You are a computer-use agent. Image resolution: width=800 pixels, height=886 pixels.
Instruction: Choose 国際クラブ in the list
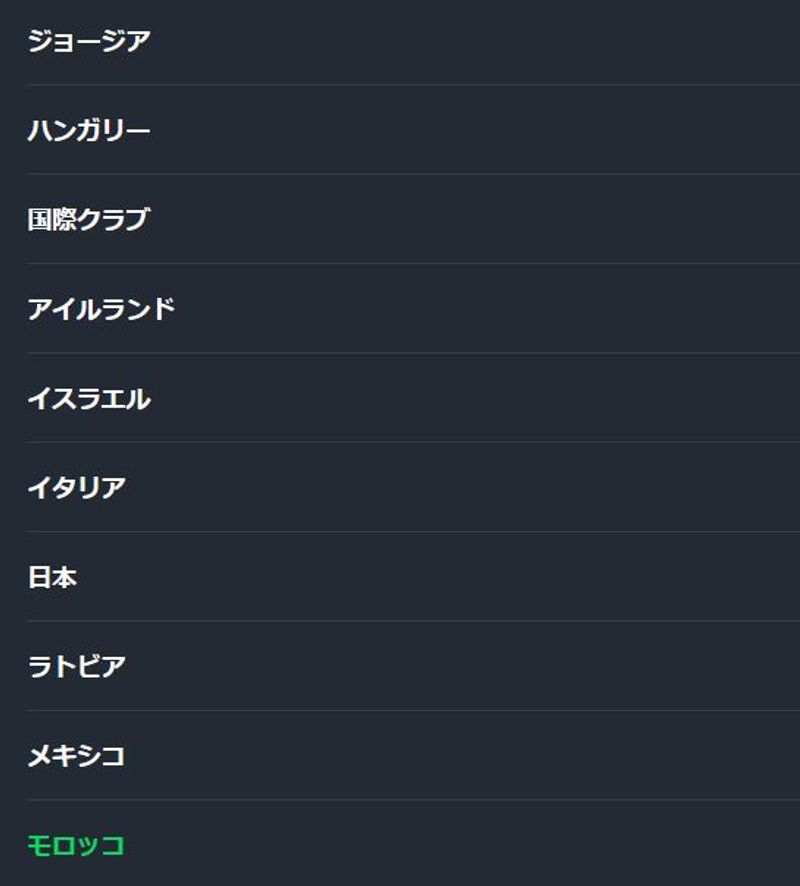[x=88, y=220]
